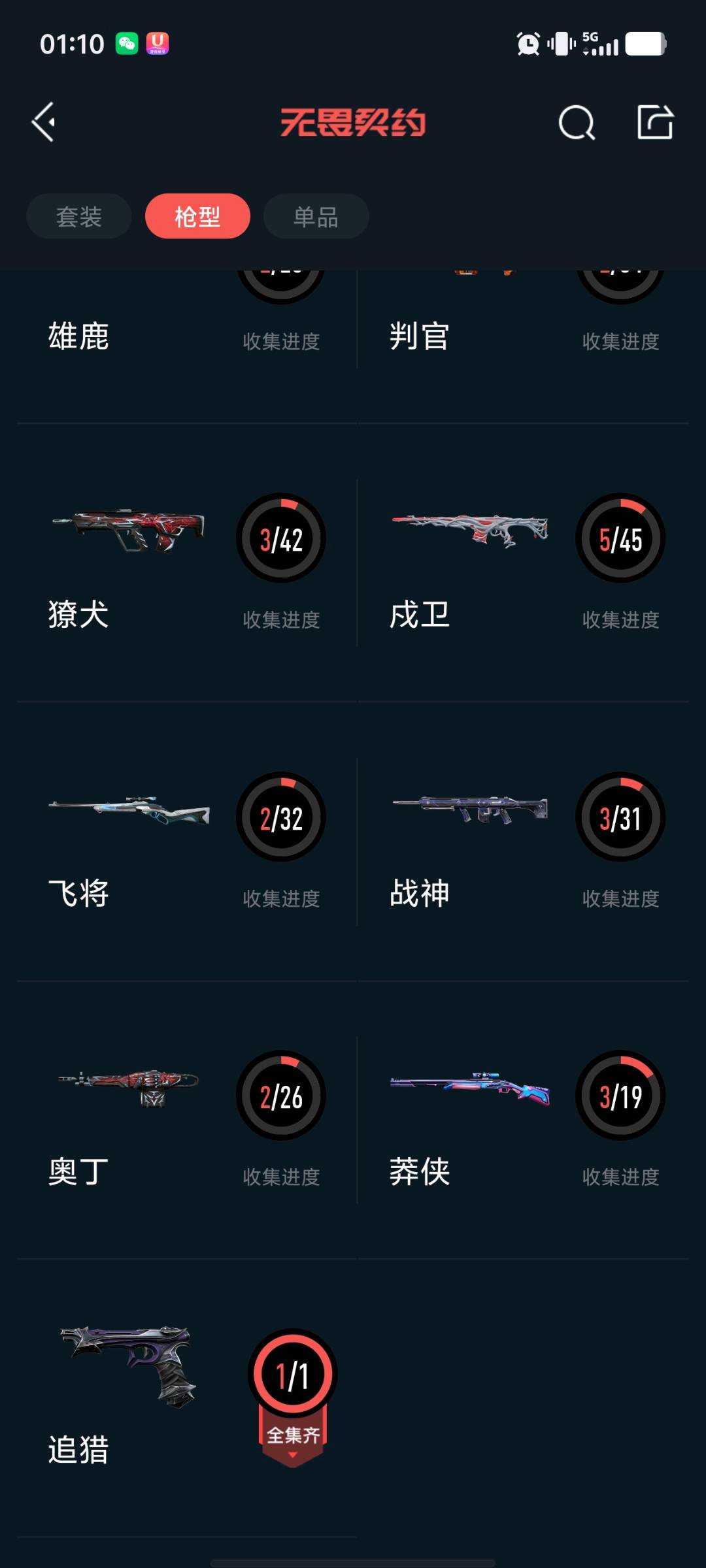Viewport: 706px width, 1568px height.
Task: Open the 獠犬 weapon card
Action: point(186,562)
